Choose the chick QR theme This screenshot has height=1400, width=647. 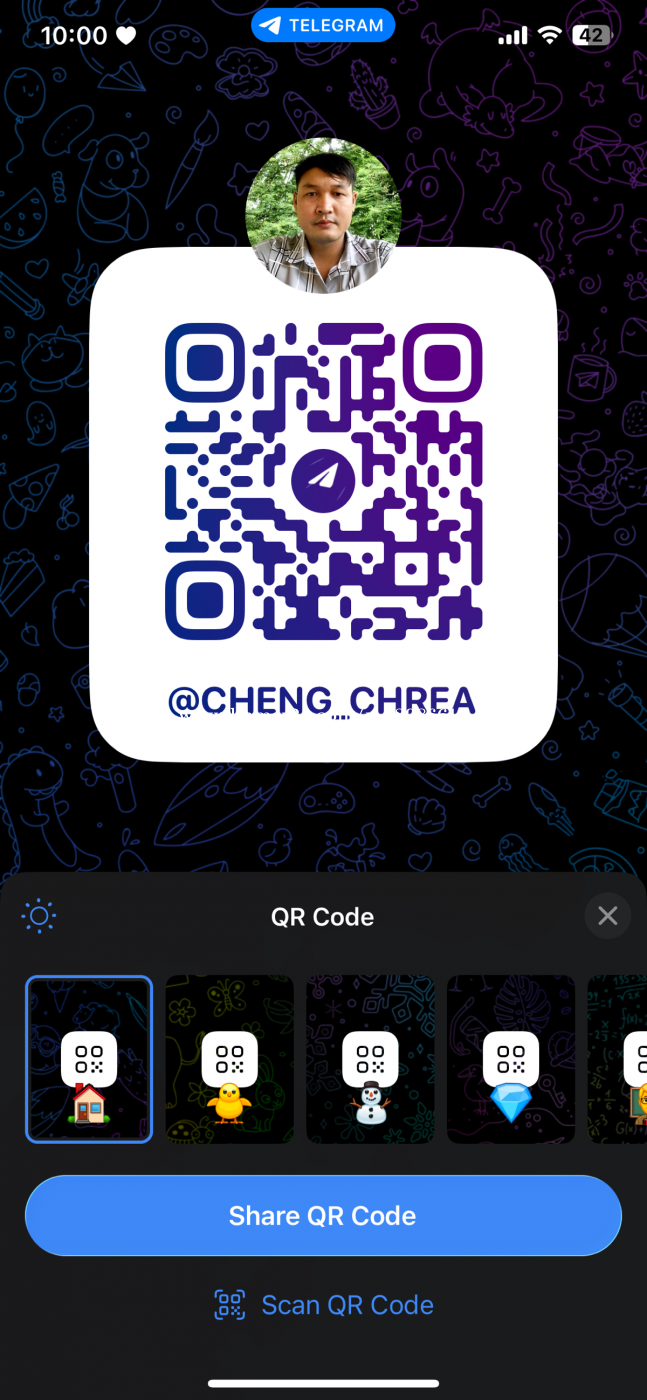point(230,1059)
